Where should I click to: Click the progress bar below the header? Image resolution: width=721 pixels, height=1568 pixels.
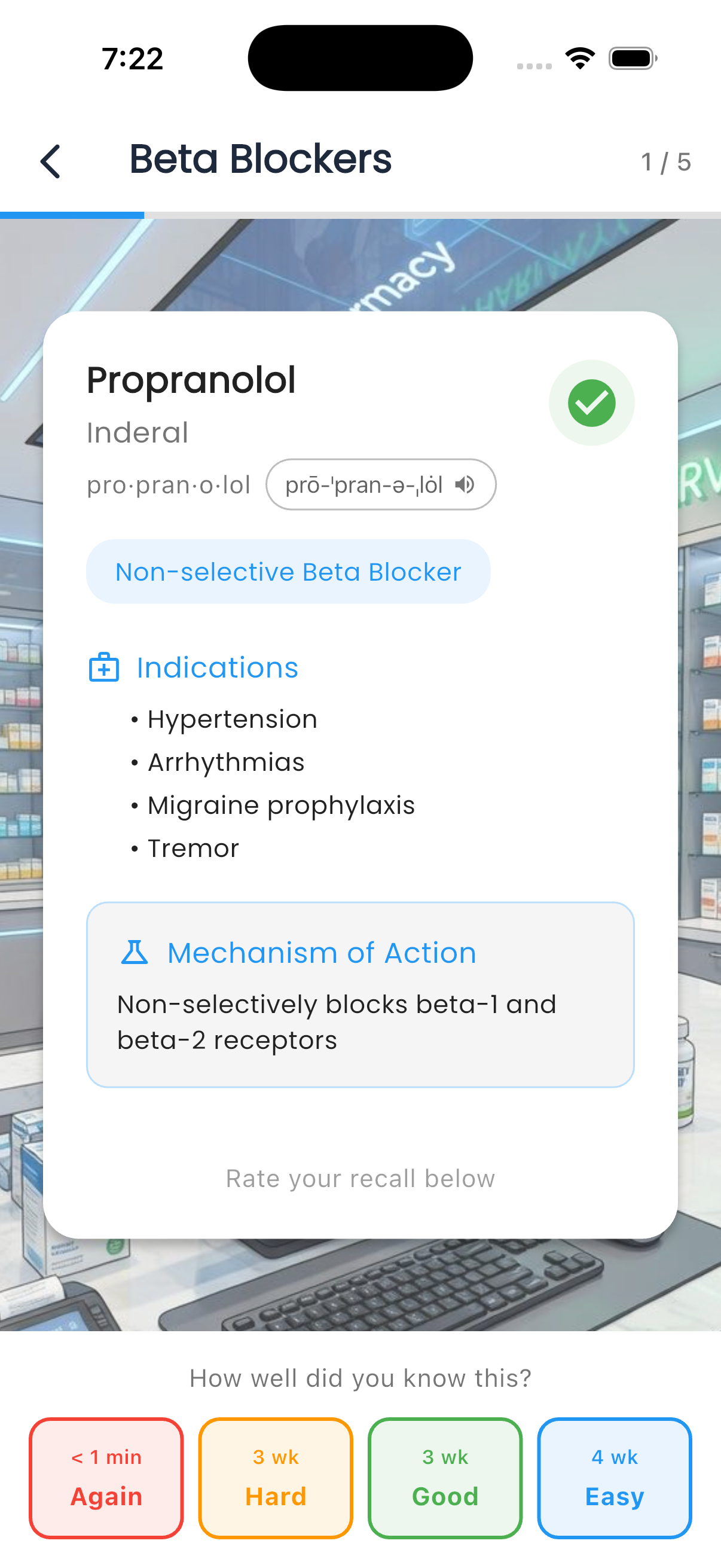pos(360,214)
